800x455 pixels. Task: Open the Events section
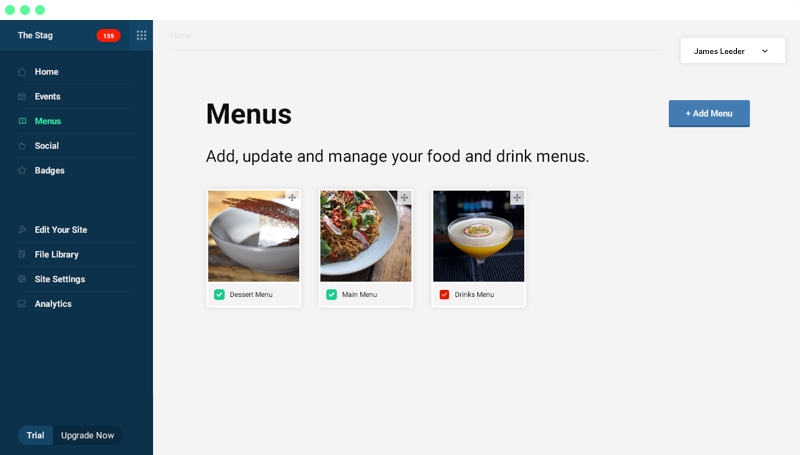[47, 97]
